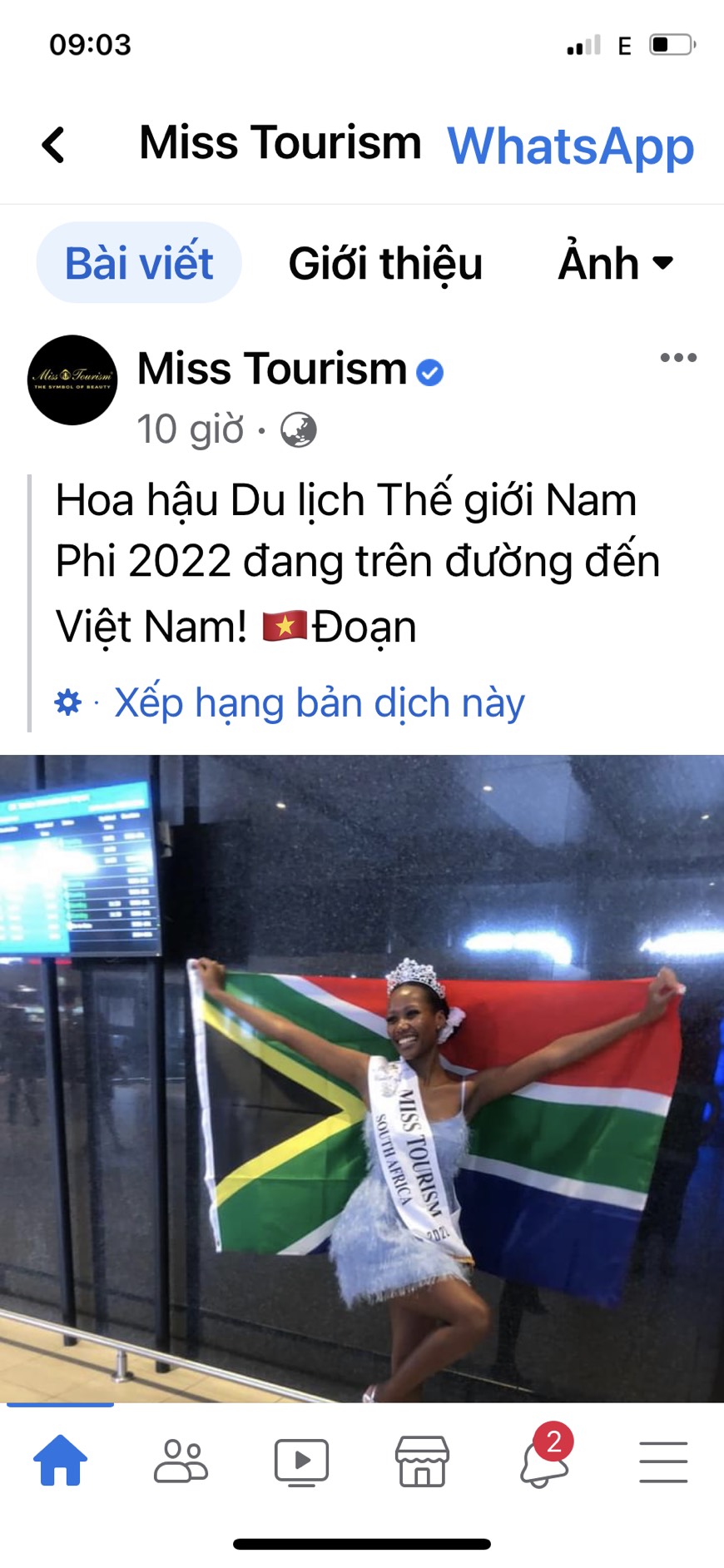Expand the Ảnh dropdown
The width and height of the screenshot is (724, 1568).
(616, 263)
